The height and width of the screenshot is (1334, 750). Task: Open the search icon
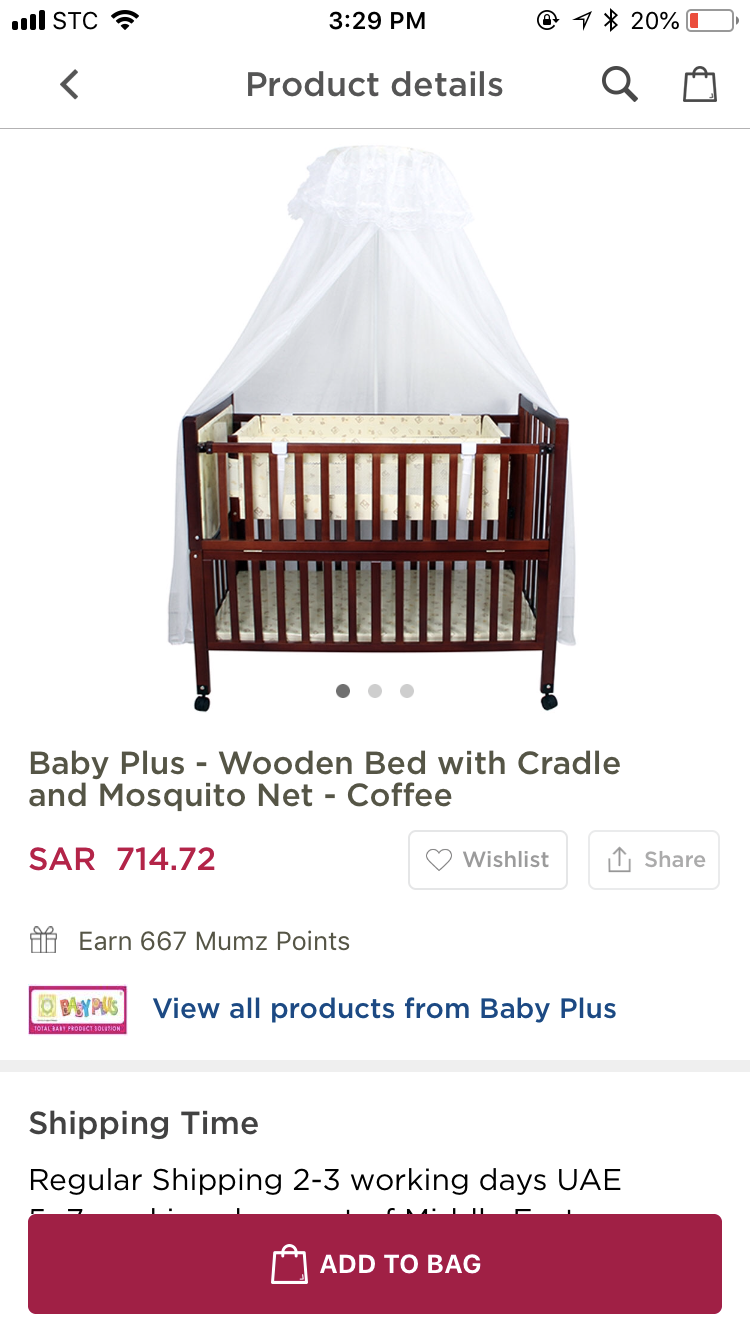click(x=619, y=85)
